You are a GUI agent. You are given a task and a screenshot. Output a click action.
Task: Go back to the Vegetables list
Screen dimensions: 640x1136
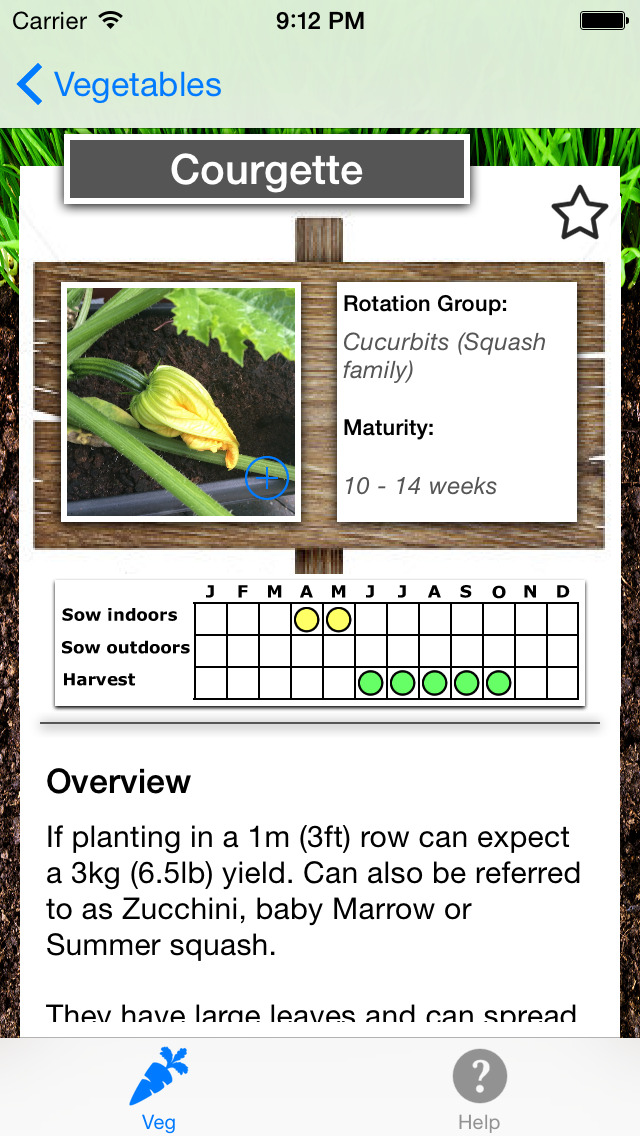120,85
